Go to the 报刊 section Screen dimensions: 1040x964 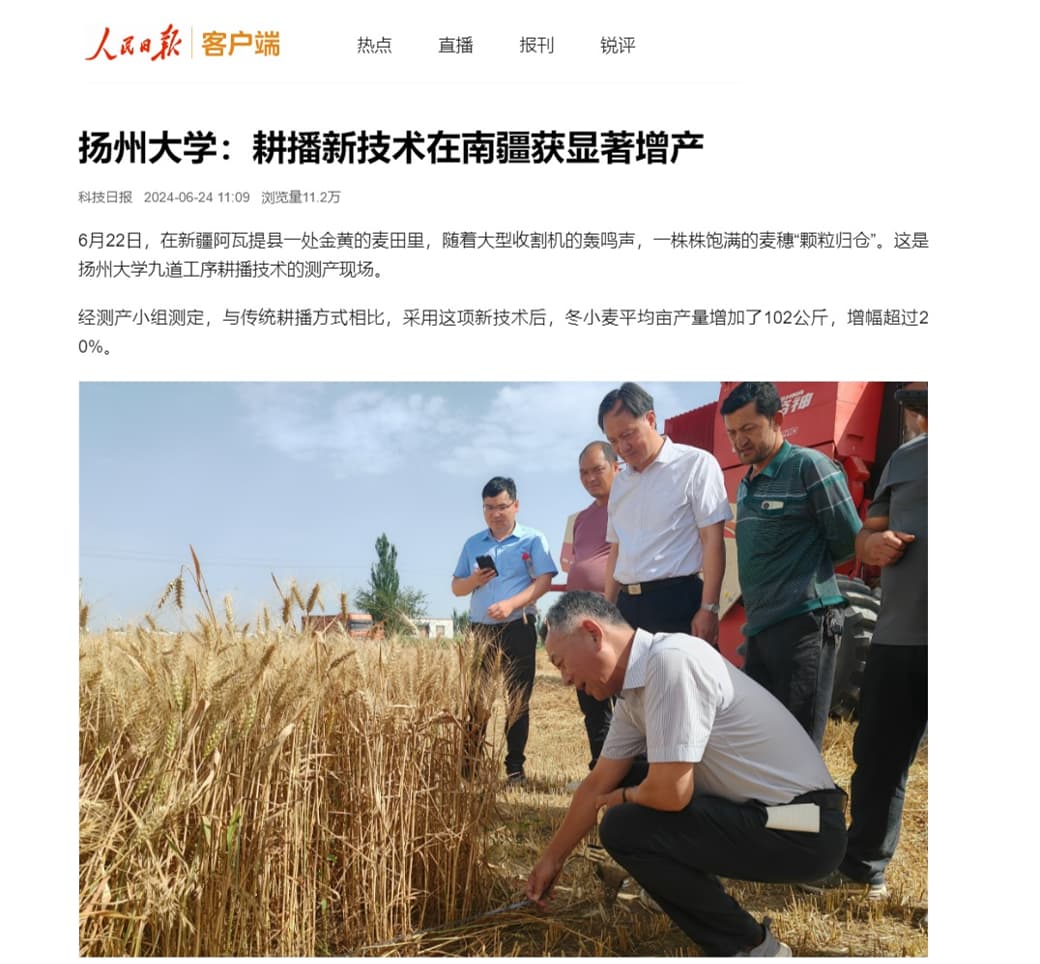click(536, 45)
